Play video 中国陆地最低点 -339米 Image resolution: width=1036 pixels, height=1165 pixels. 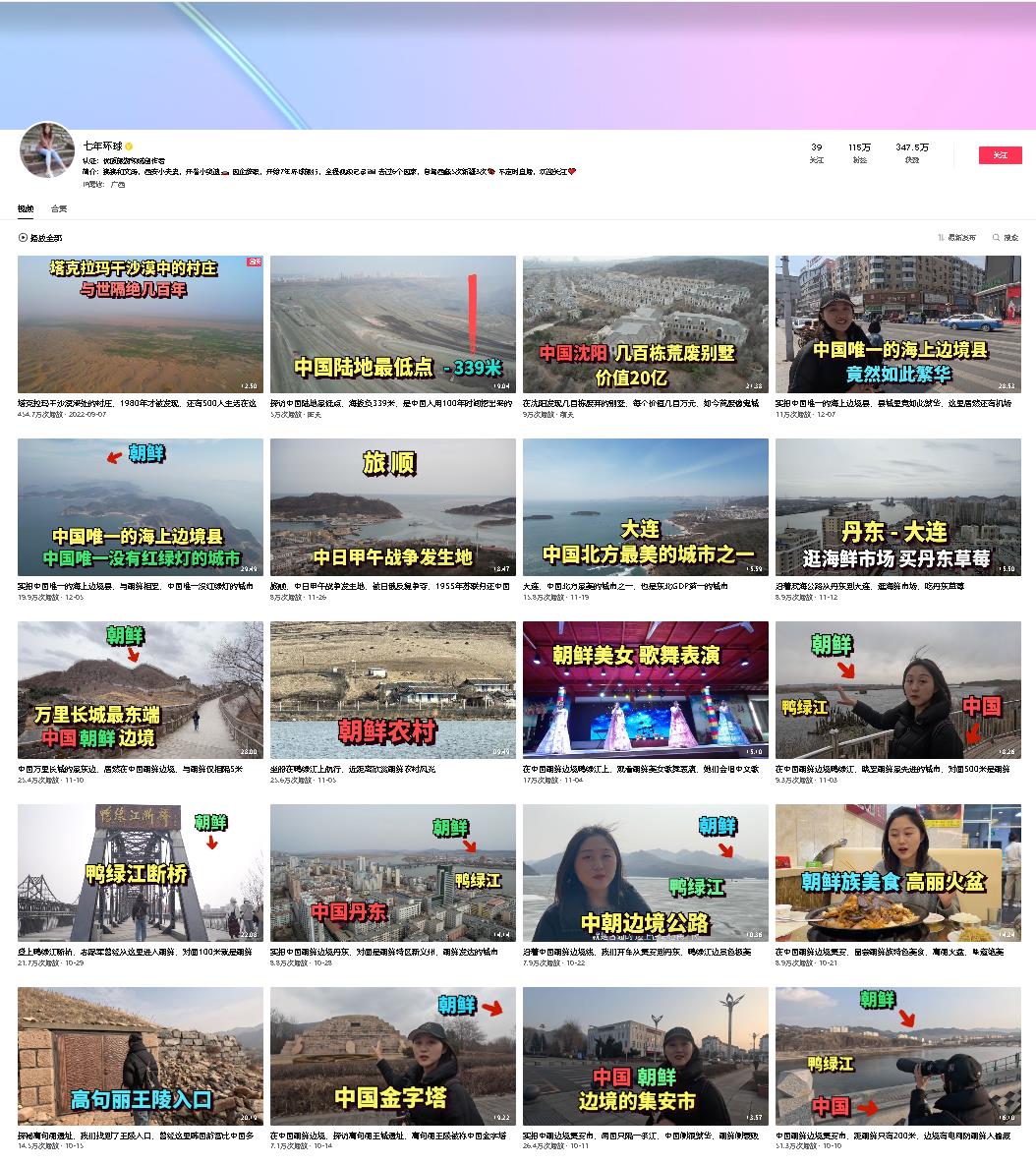(x=393, y=324)
